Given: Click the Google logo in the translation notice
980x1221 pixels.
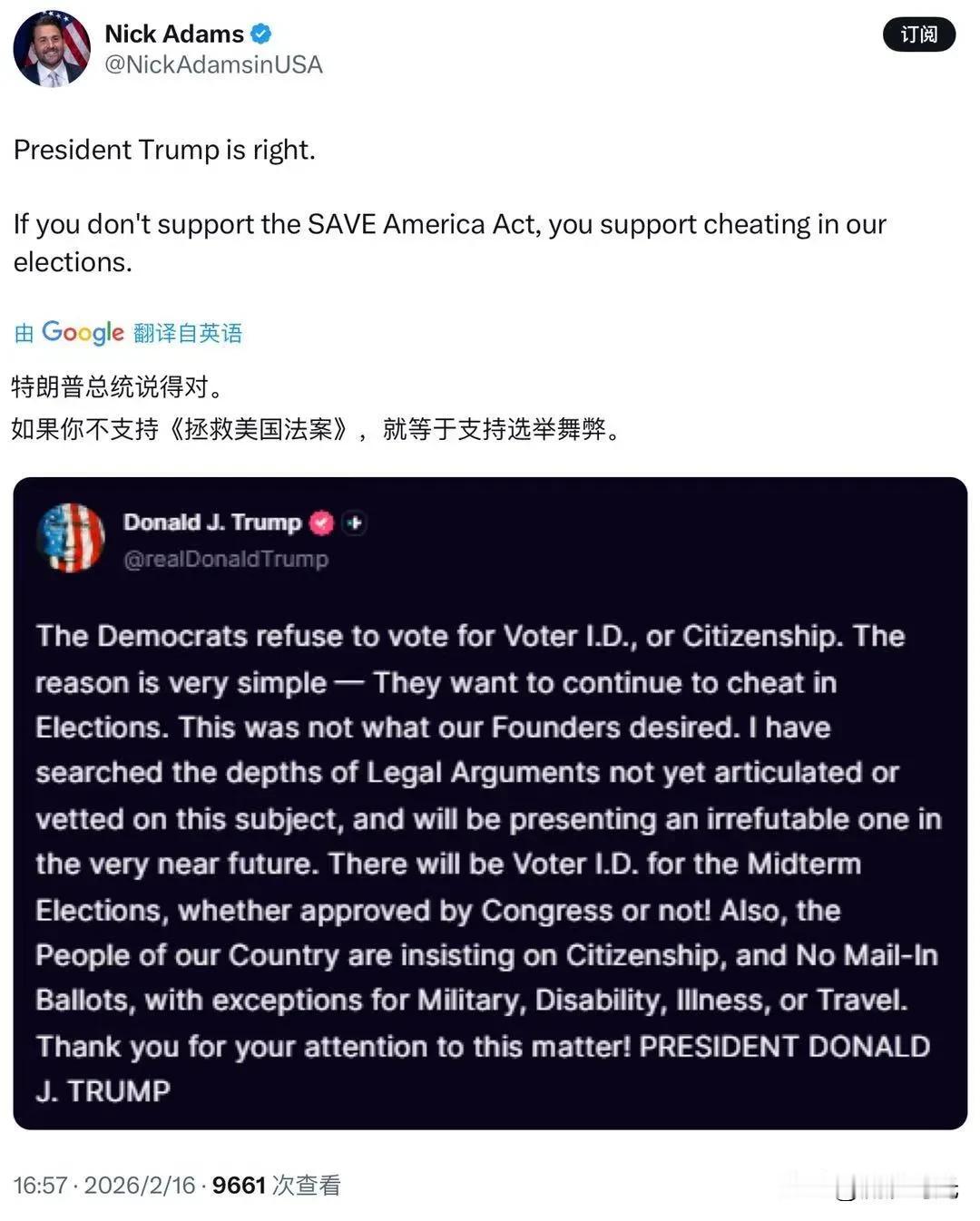Looking at the screenshot, I should click(83, 333).
